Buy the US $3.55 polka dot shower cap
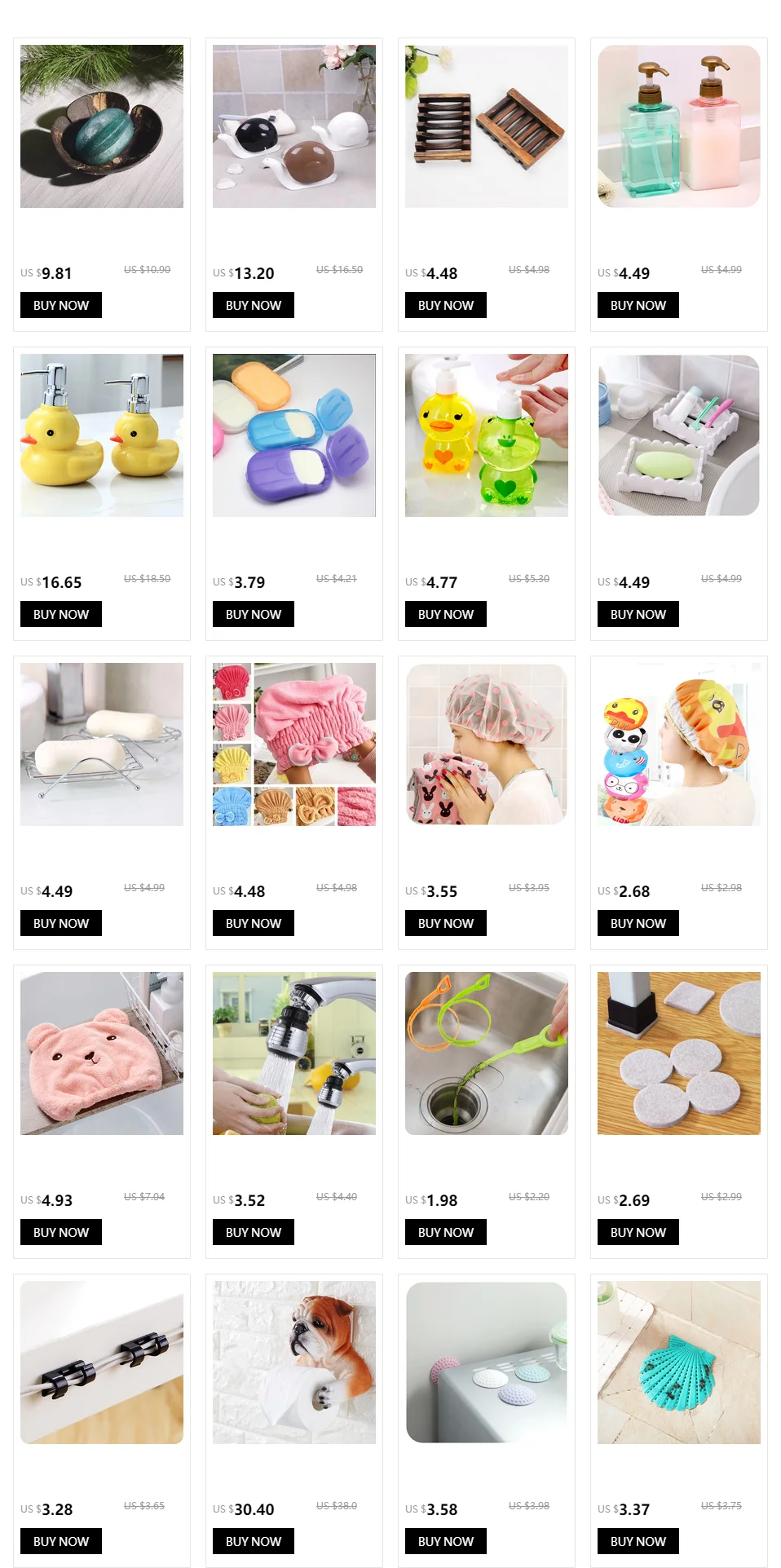 click(x=446, y=923)
